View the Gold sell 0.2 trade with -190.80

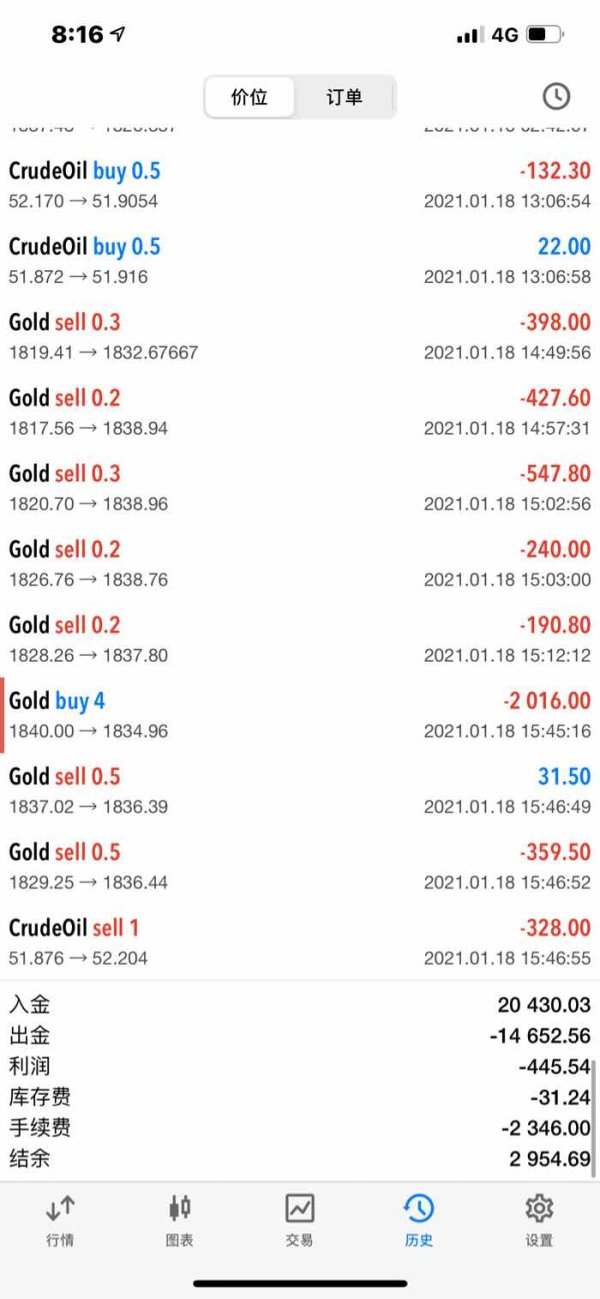click(300, 640)
